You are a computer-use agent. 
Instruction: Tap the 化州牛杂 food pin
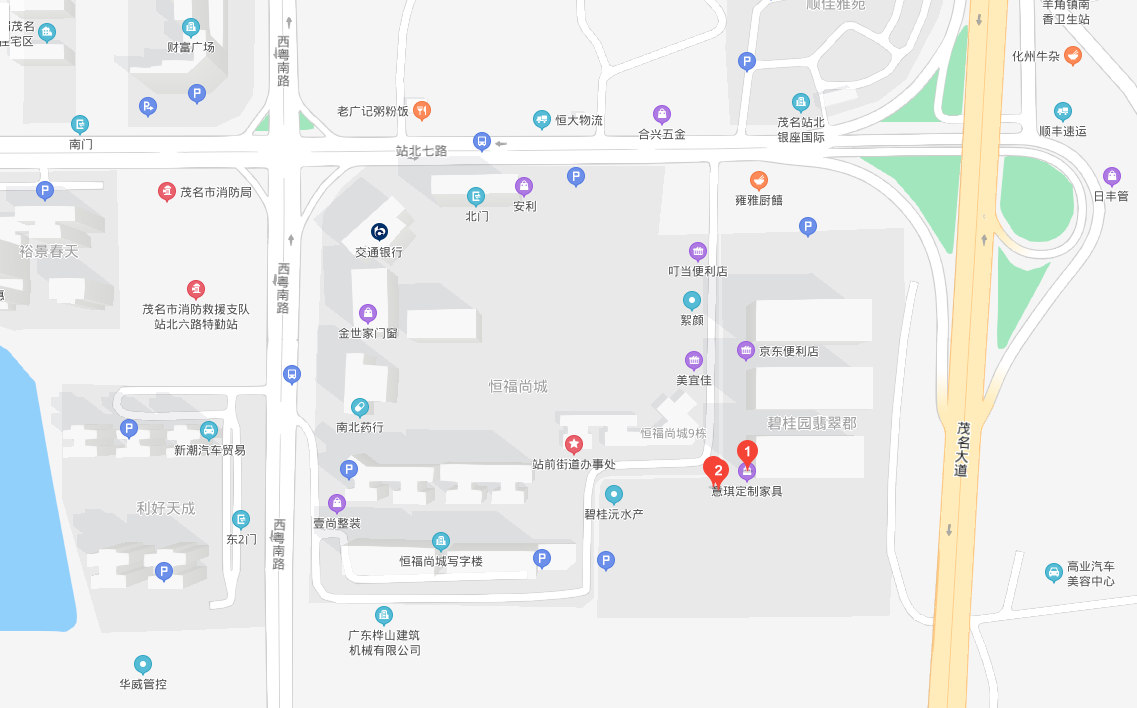pos(1073,56)
